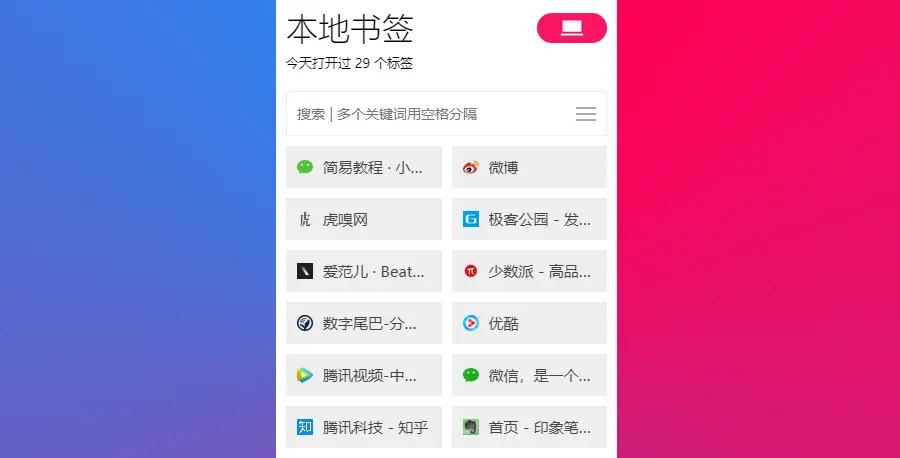Screen dimensions: 900x458
Task: Open the 极客公园 bookmark
Action: 529,219
